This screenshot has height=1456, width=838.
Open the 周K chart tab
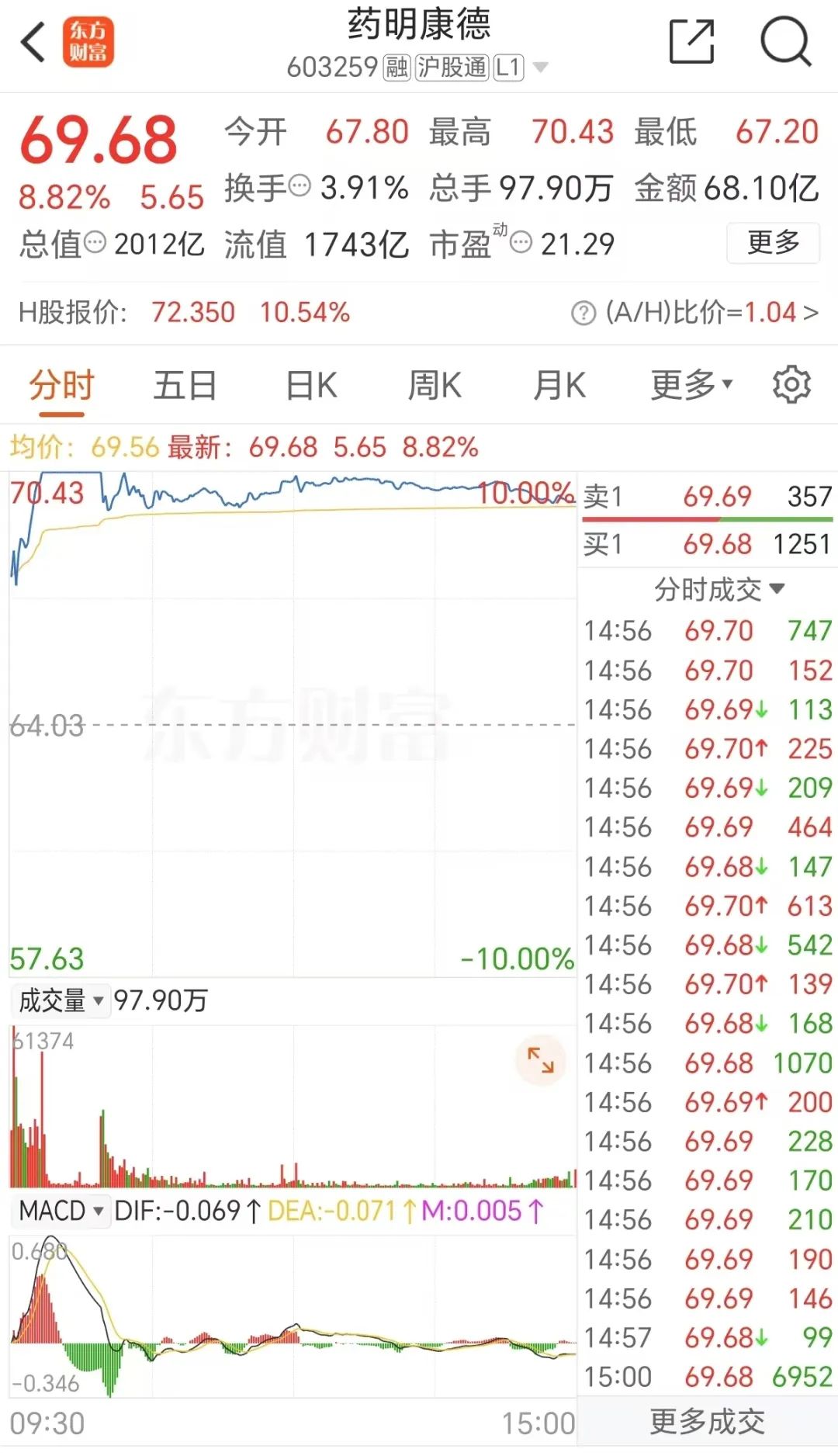tap(435, 383)
